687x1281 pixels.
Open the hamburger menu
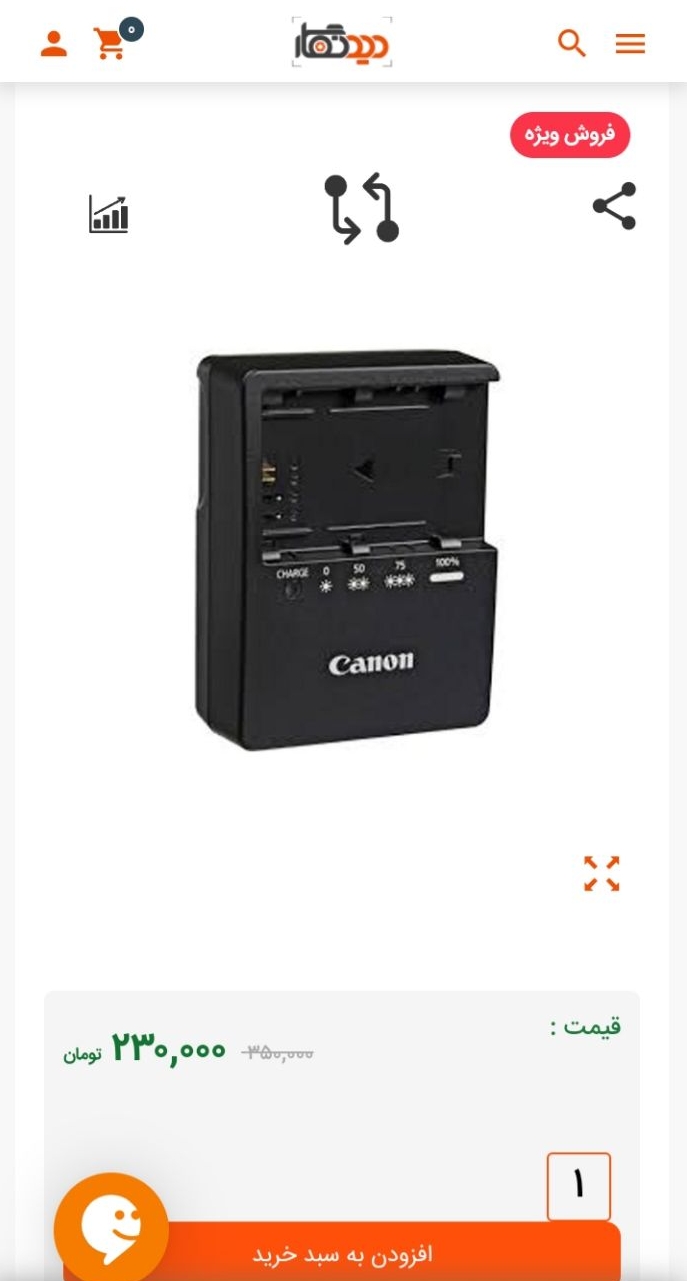(x=630, y=44)
